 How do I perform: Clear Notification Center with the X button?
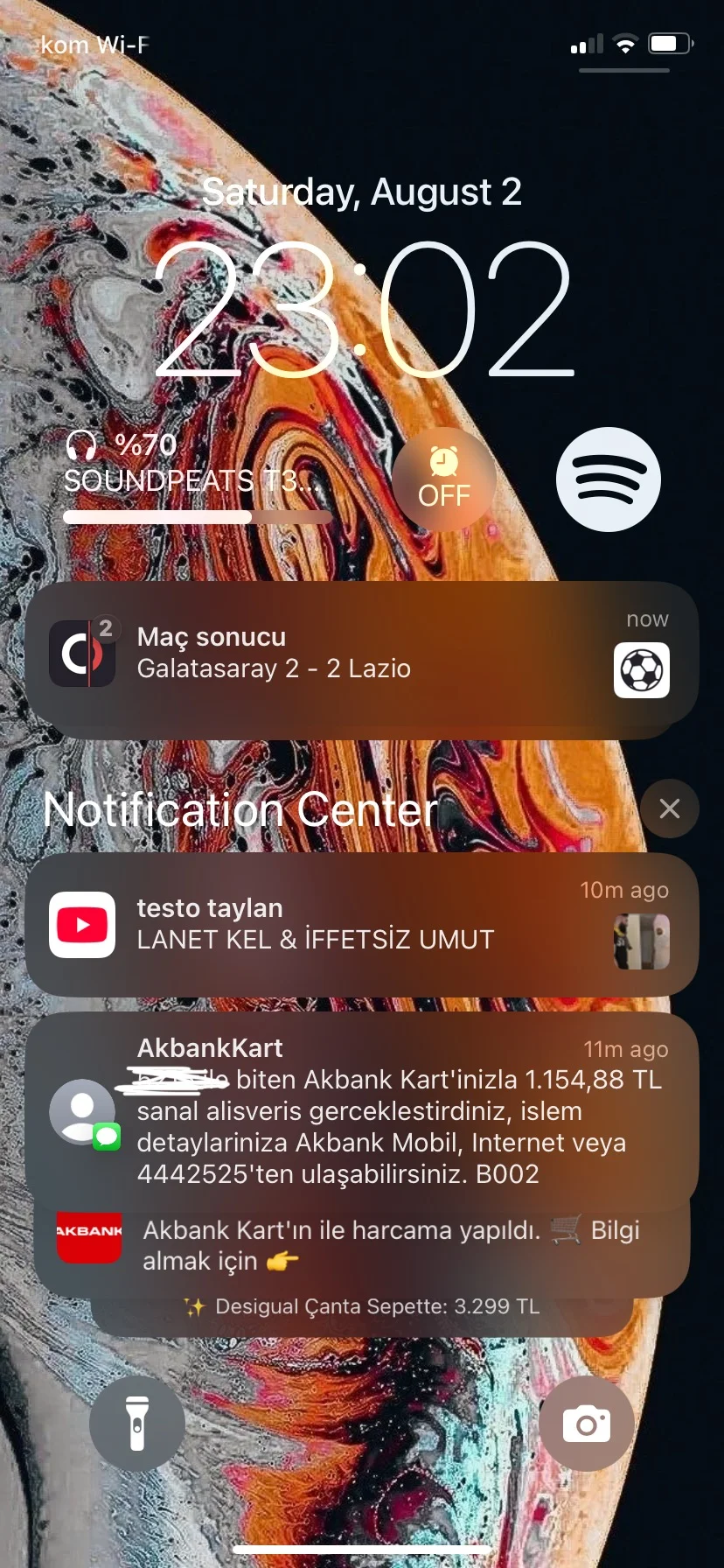click(669, 808)
